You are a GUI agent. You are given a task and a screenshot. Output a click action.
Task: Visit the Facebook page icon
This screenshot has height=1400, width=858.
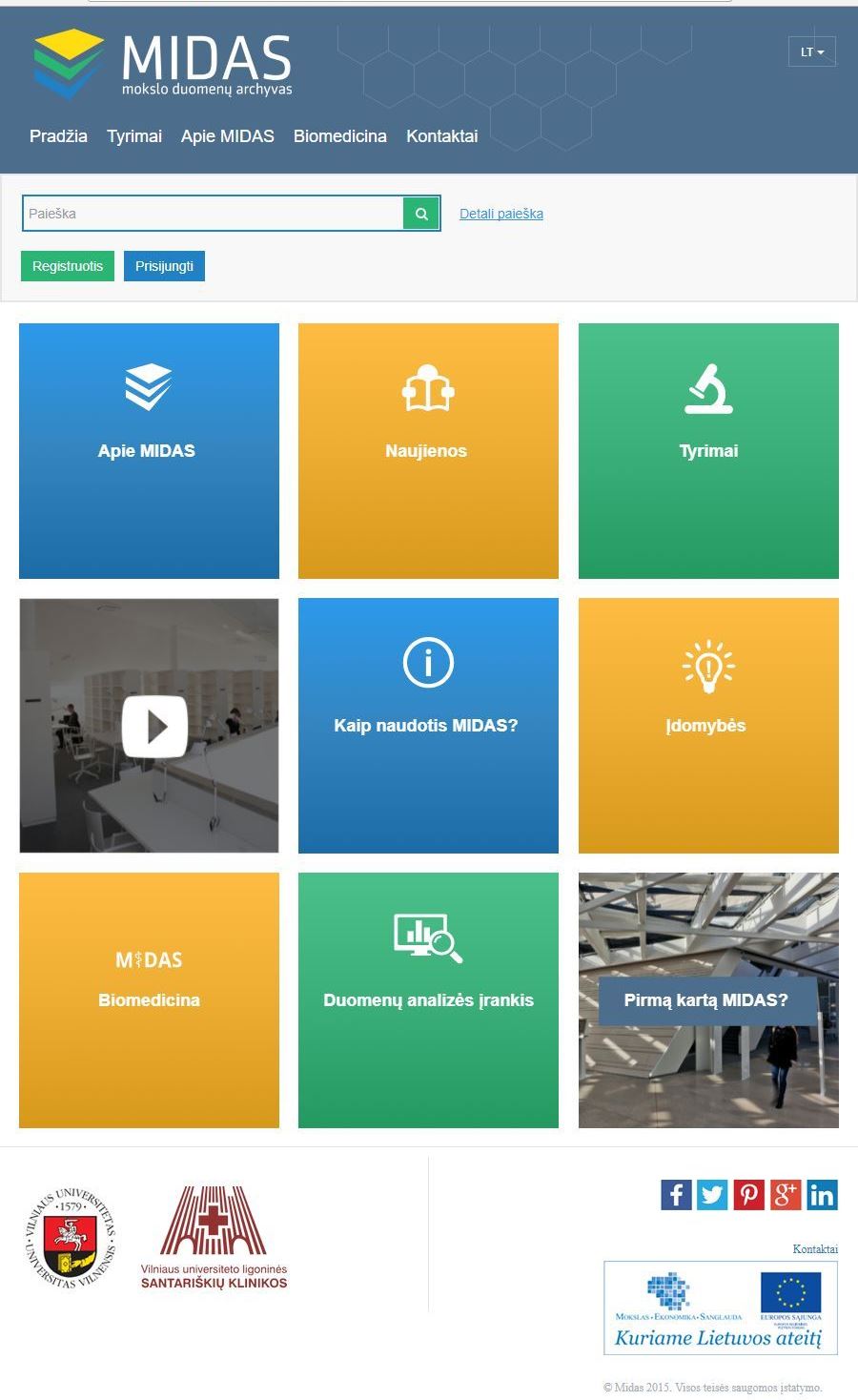[676, 1194]
